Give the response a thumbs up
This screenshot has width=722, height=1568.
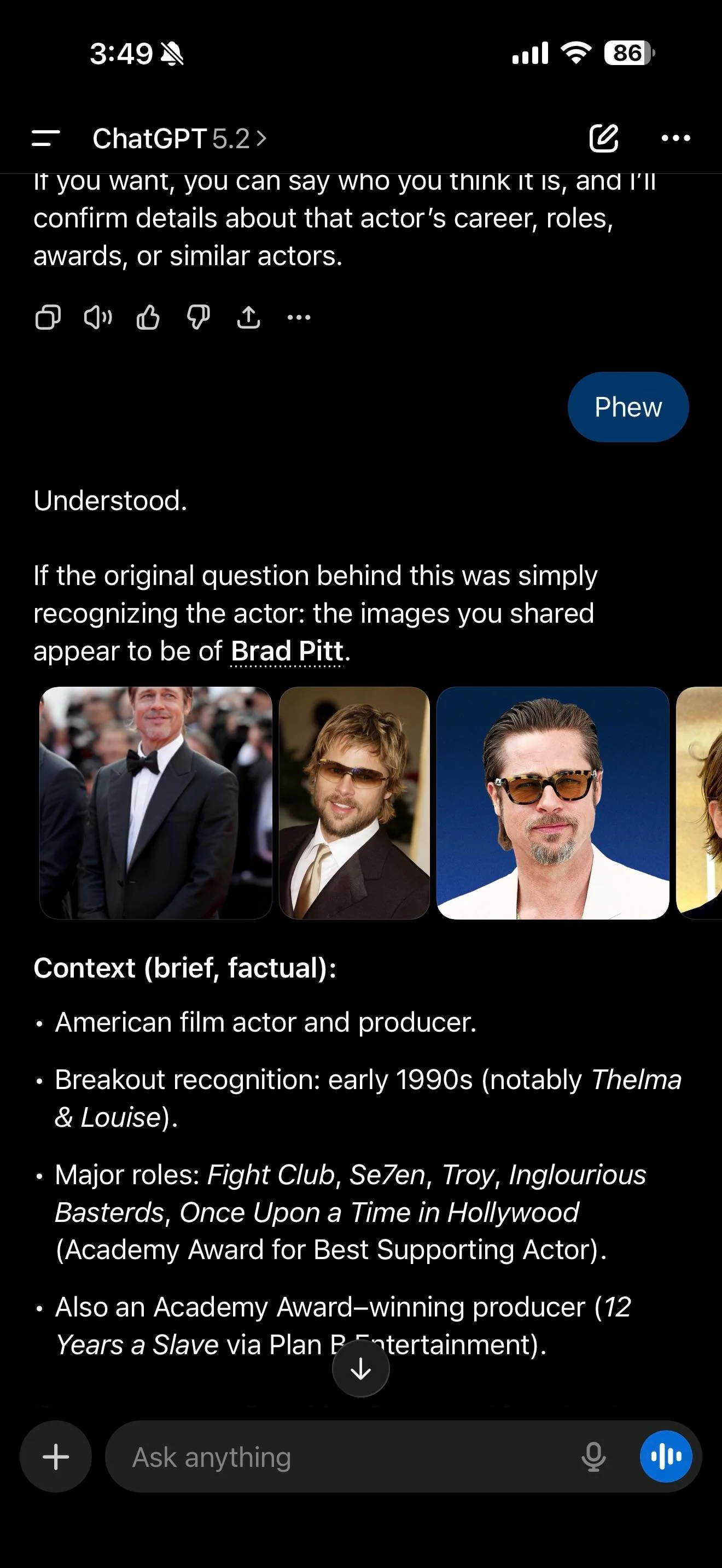pos(148,317)
